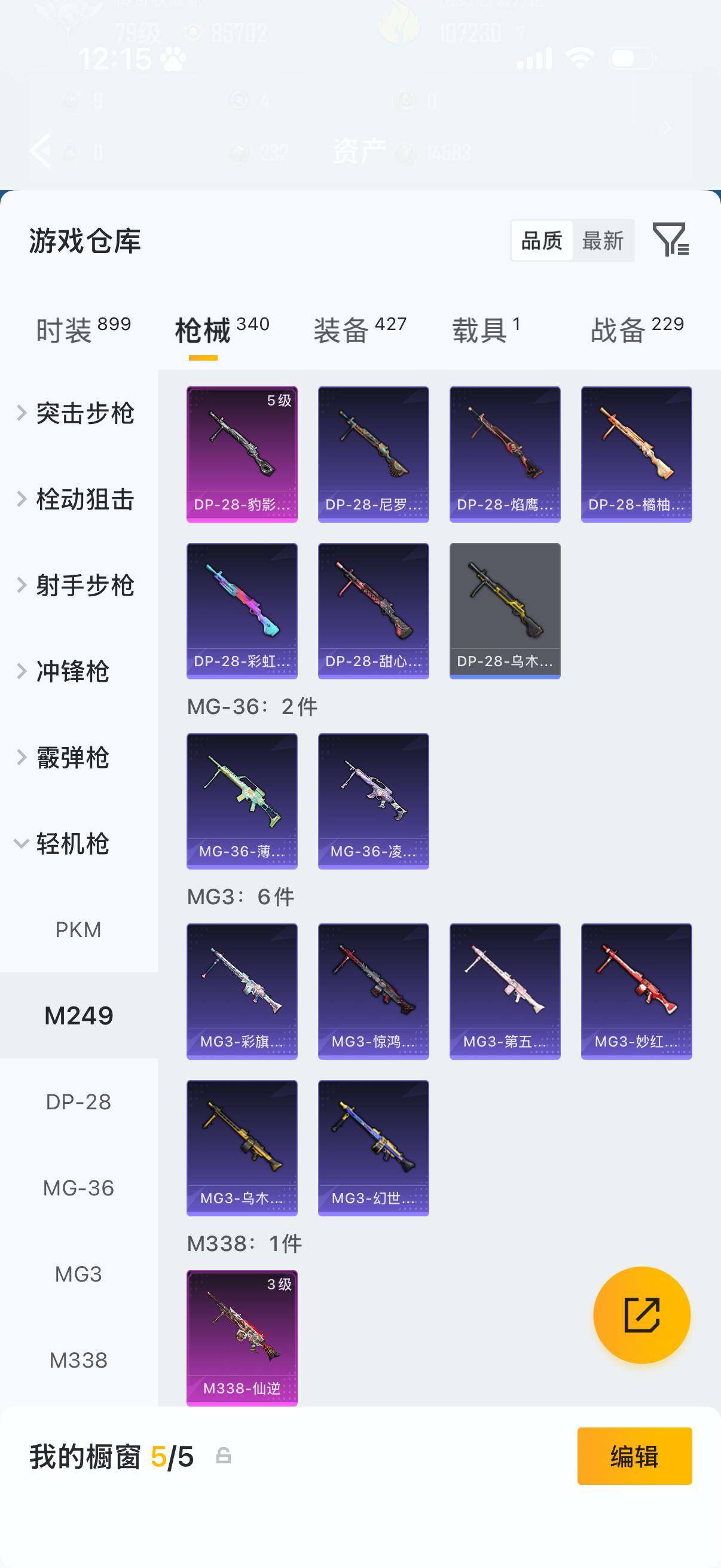The height and width of the screenshot is (1568, 721).
Task: Go back with the top-left arrow
Action: pos(41,150)
